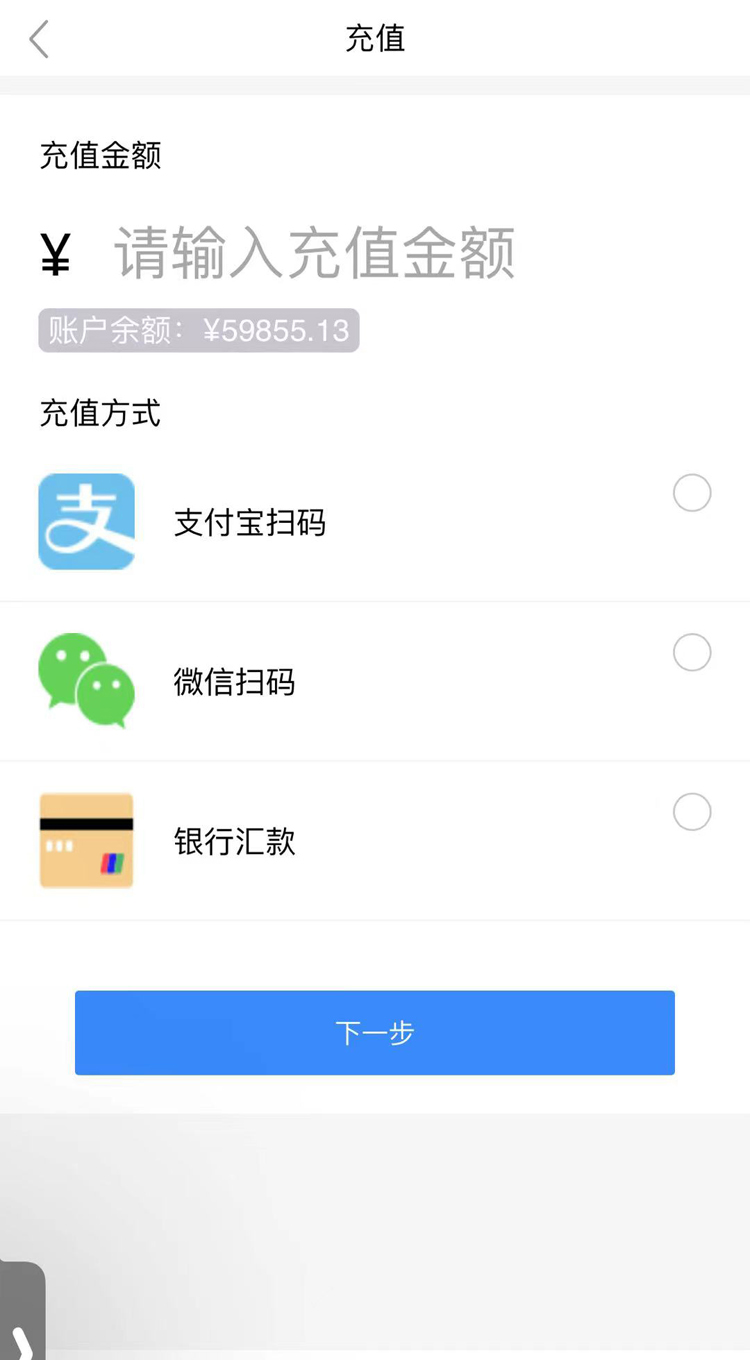Pick 银行汇款 as recharge method
The width and height of the screenshot is (750, 1360).
point(691,812)
